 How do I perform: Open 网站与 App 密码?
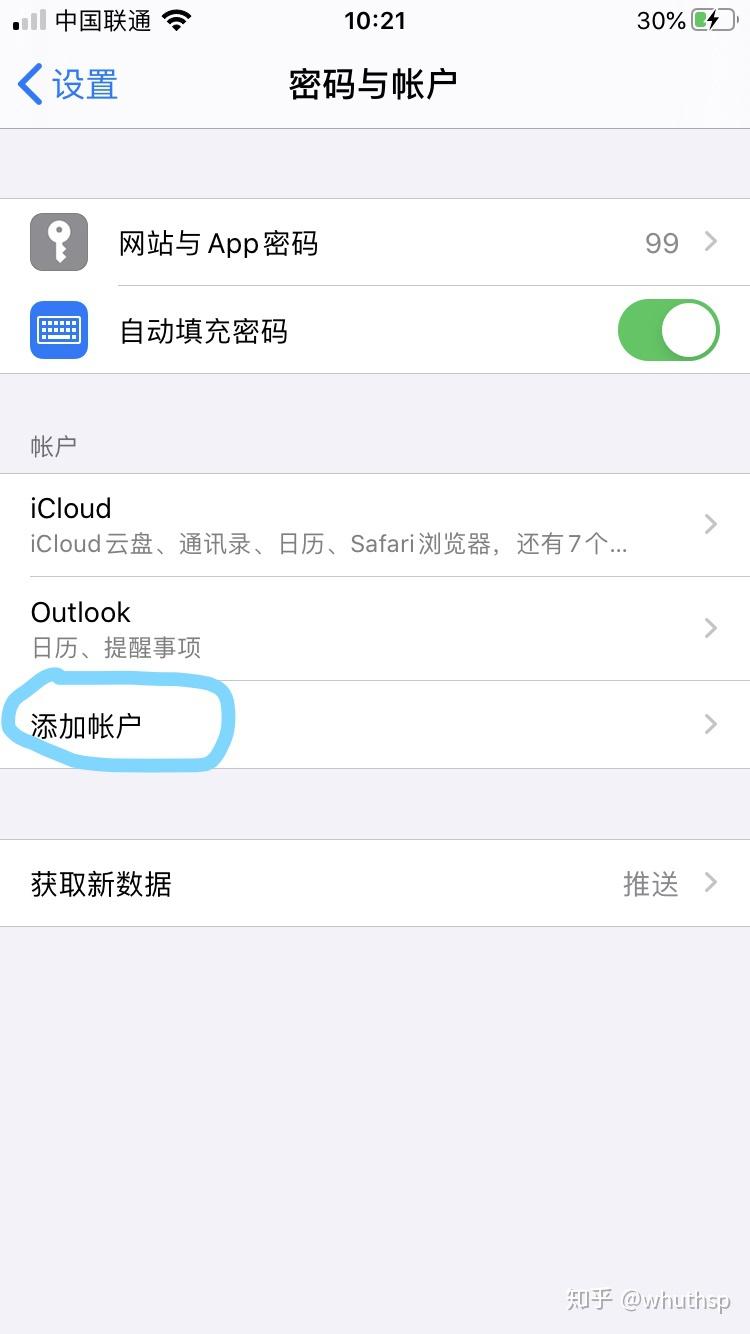click(x=375, y=243)
